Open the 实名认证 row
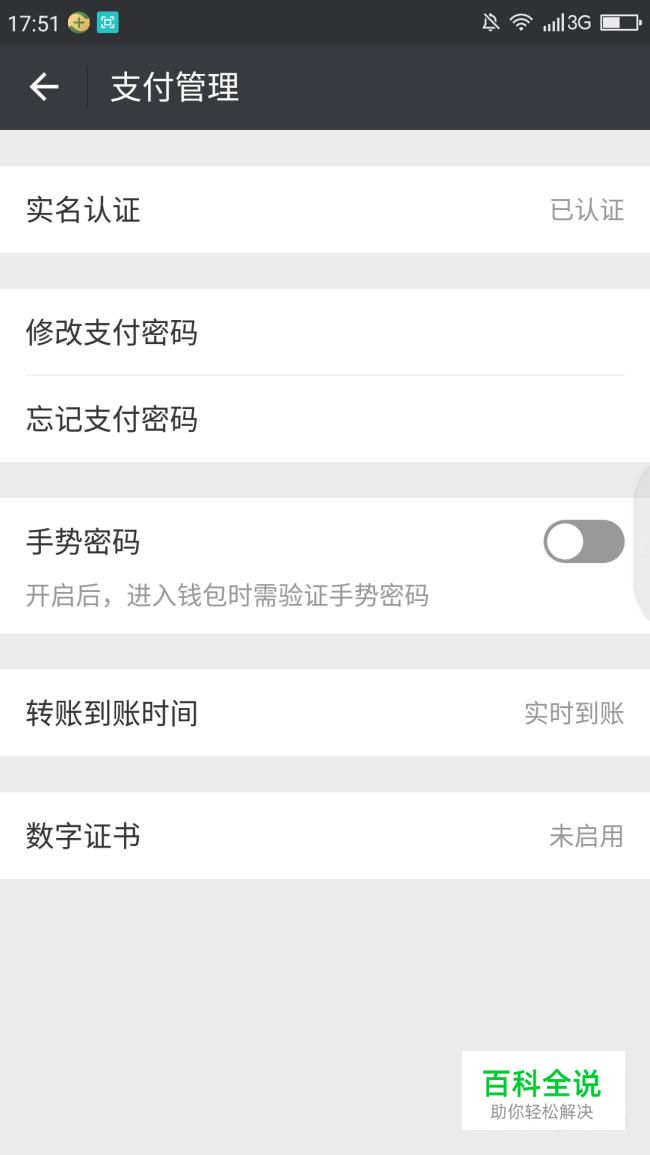This screenshot has height=1155, width=650. click(325, 210)
